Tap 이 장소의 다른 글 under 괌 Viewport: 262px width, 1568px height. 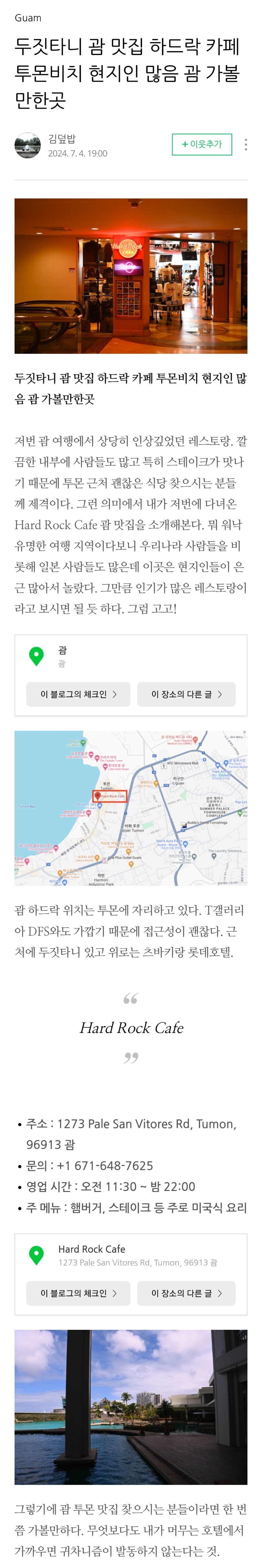click(x=185, y=694)
